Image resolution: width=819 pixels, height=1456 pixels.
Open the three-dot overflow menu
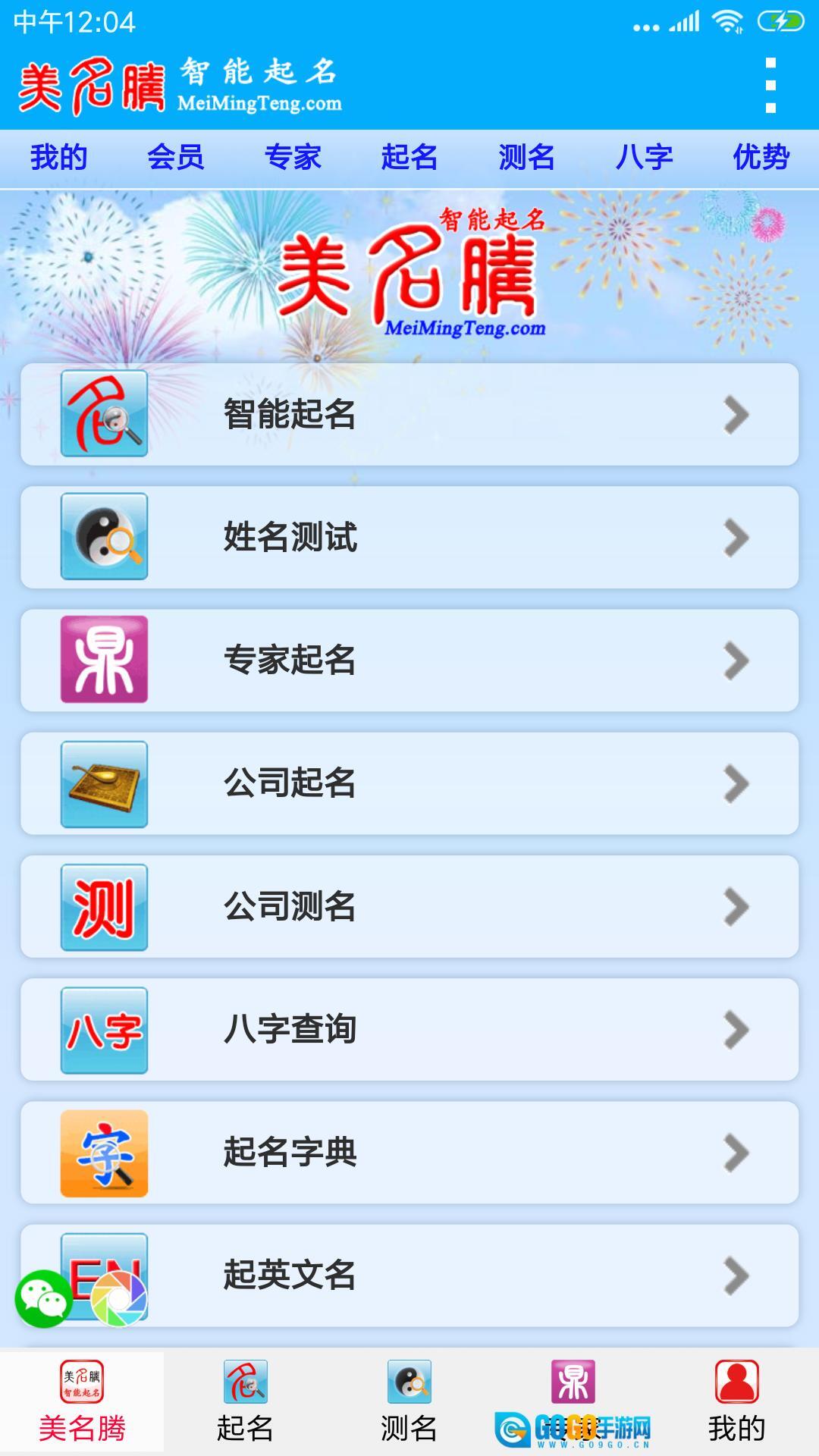click(770, 85)
